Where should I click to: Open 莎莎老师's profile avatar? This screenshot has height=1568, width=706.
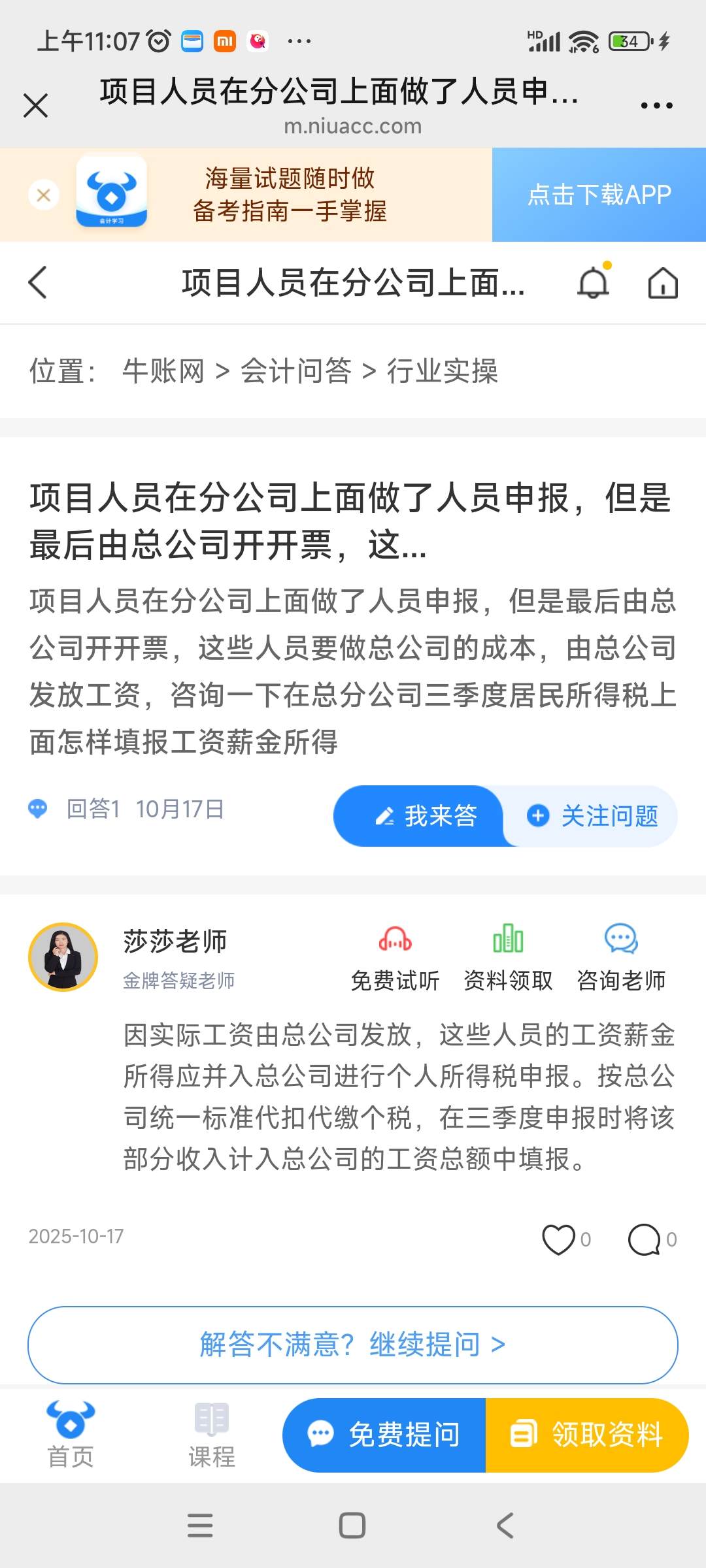click(63, 957)
